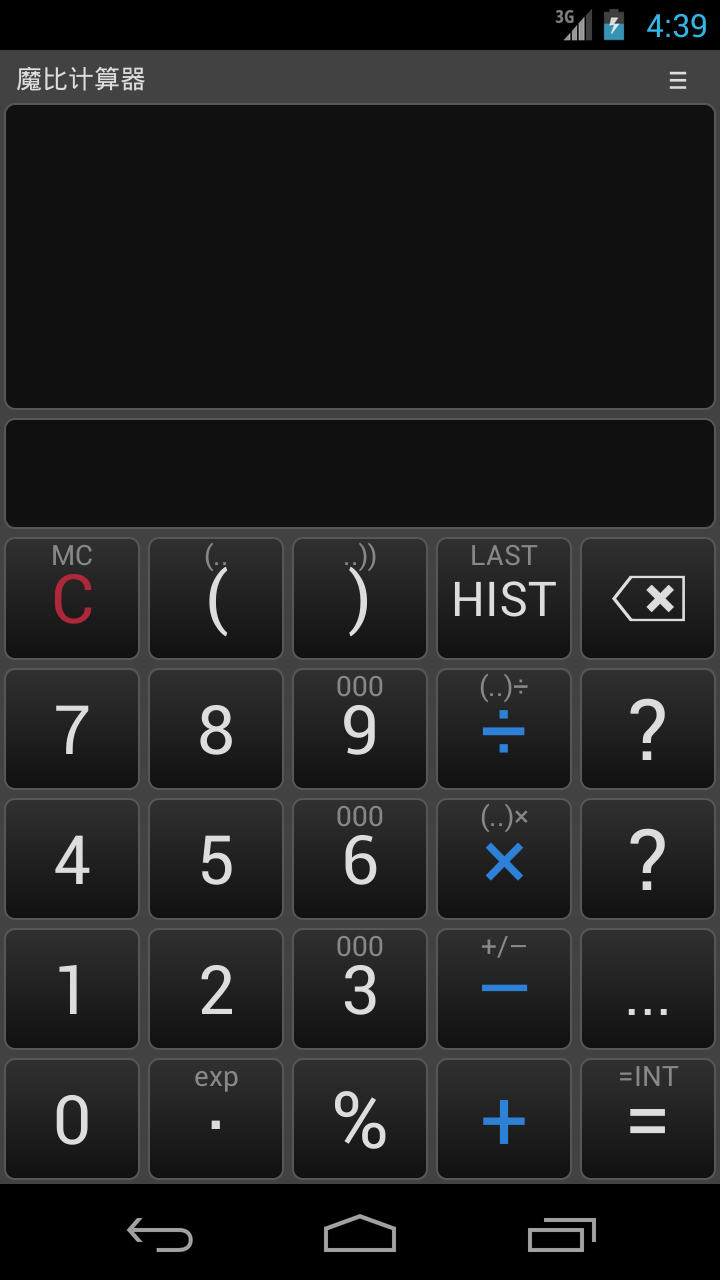Viewport: 720px width, 1280px height.
Task: Tap the HIST history button
Action: point(504,599)
